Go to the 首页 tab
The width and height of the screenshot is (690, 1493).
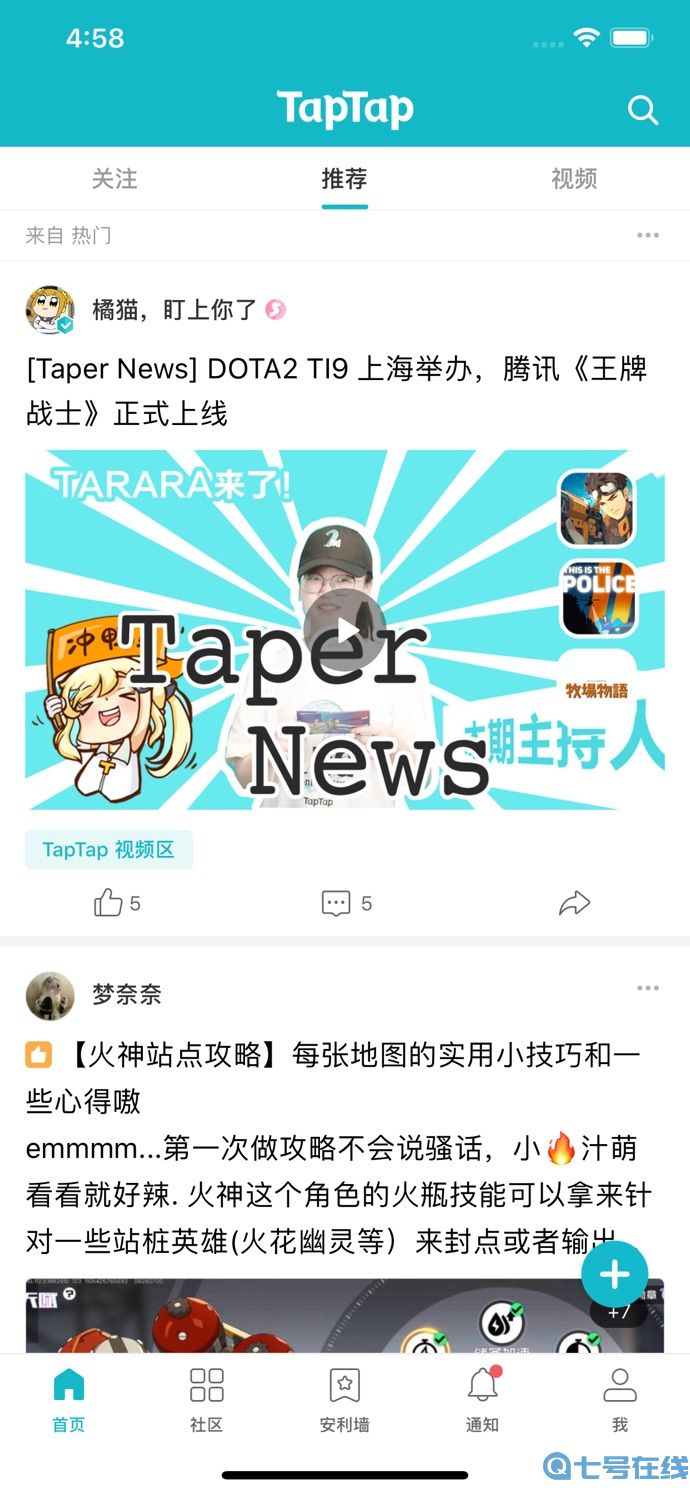(x=68, y=1400)
